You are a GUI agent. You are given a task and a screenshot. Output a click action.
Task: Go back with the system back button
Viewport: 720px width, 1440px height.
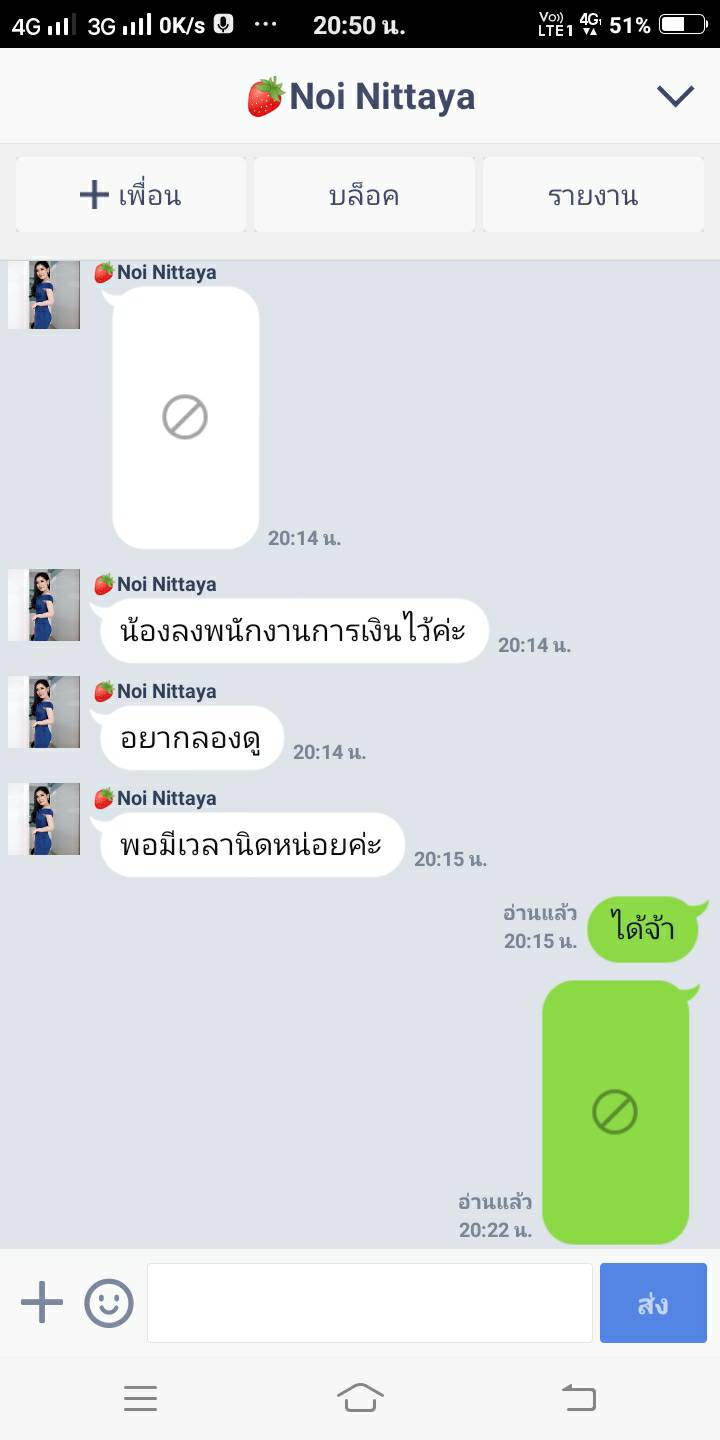[578, 1397]
